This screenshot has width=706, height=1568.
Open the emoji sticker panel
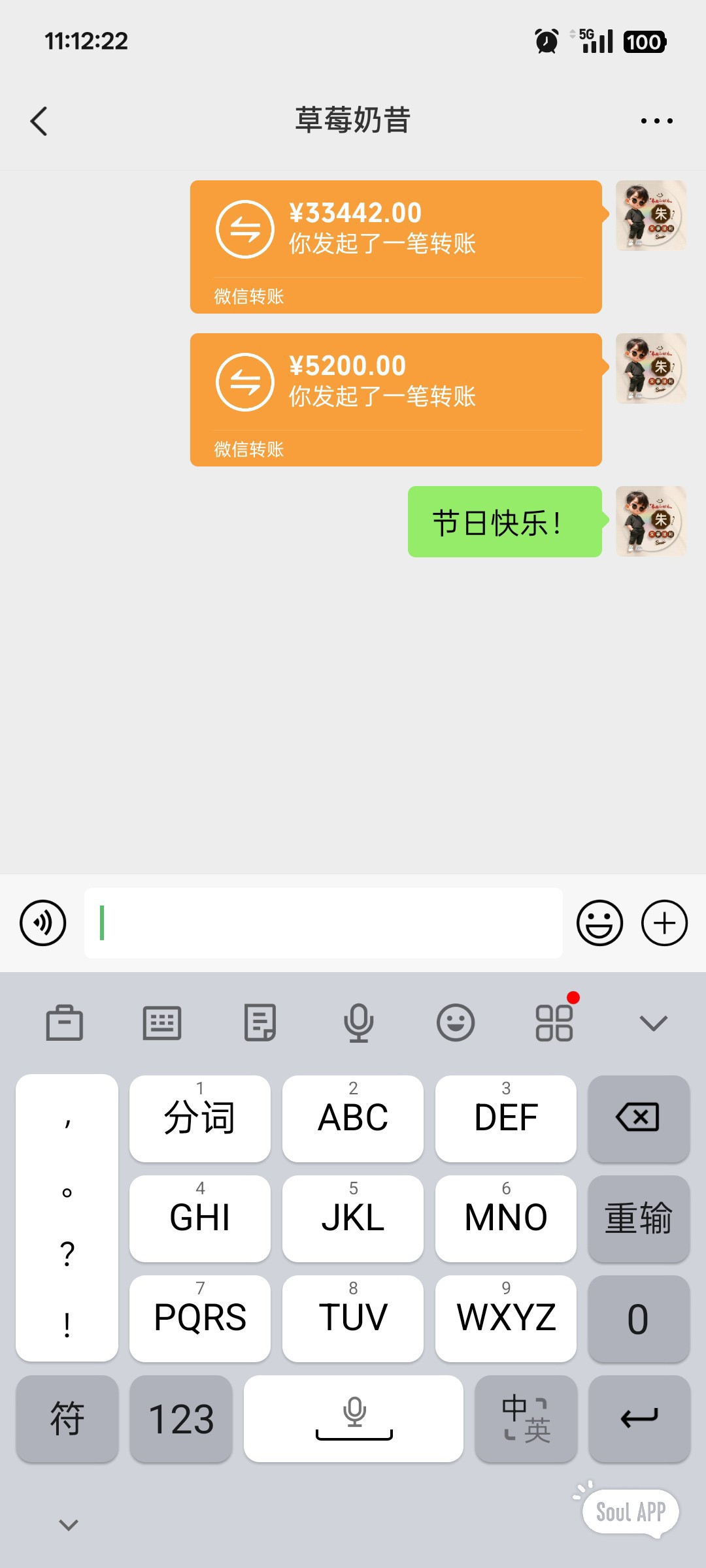pos(599,923)
